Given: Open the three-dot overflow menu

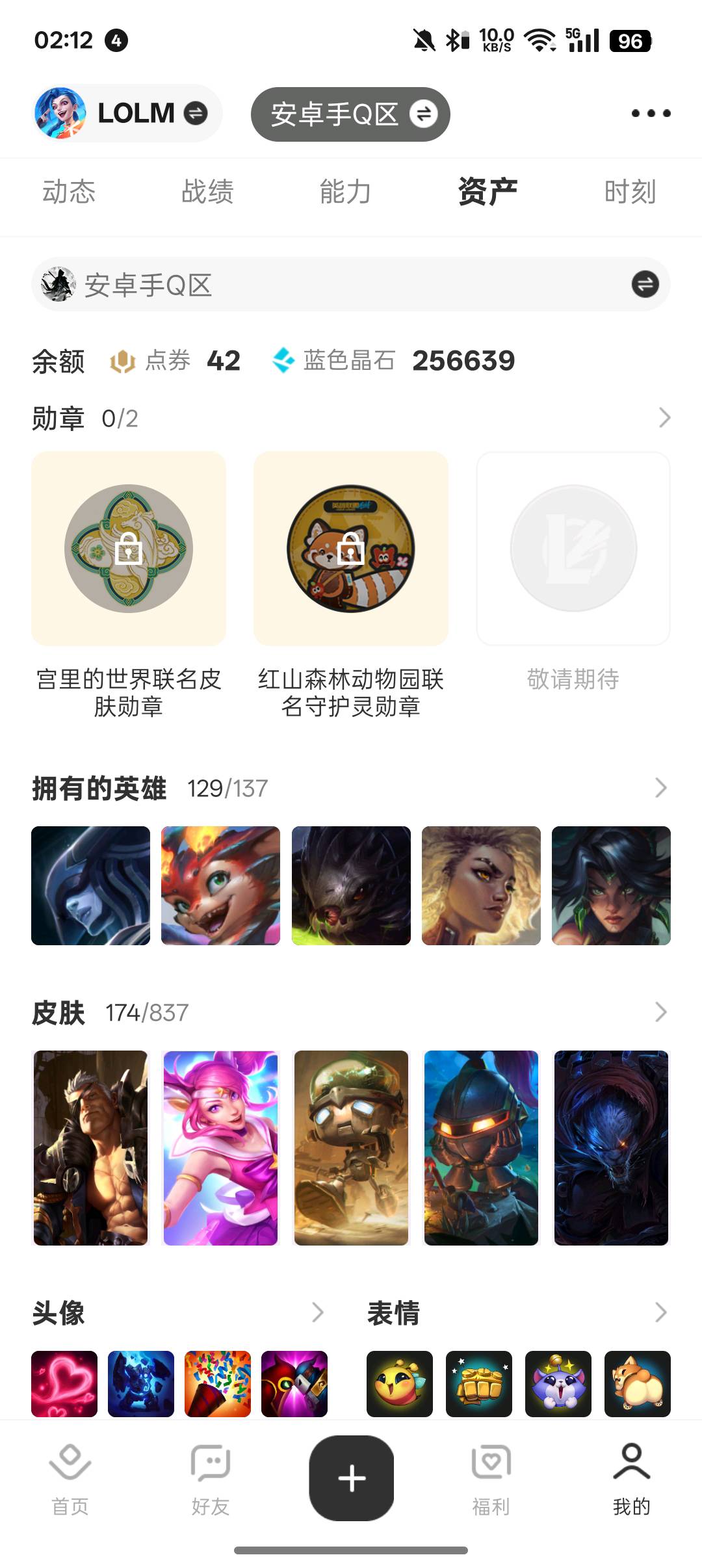Looking at the screenshot, I should pyautogui.click(x=651, y=113).
